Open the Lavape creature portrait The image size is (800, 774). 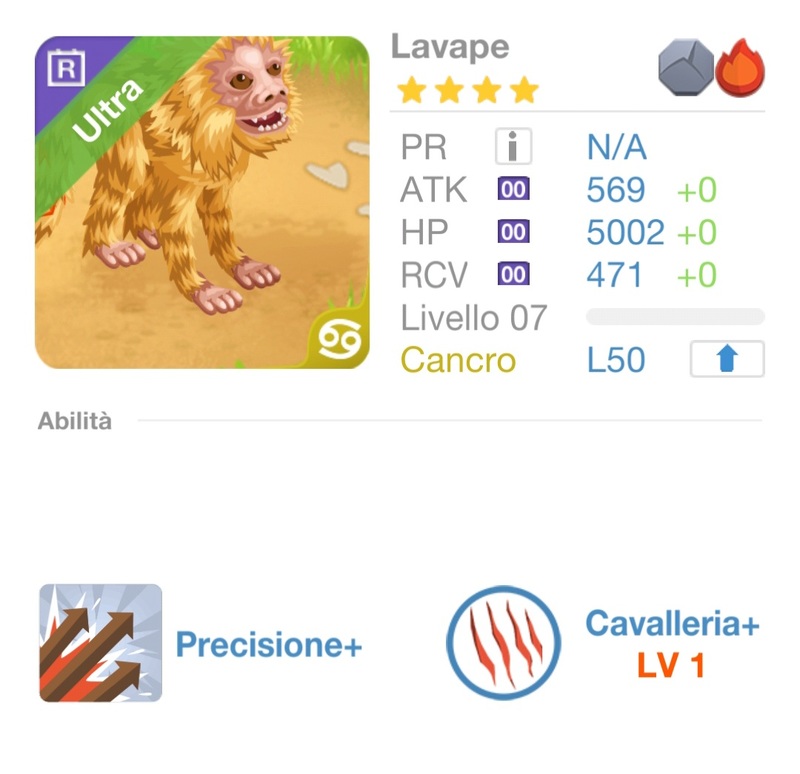pos(202,202)
